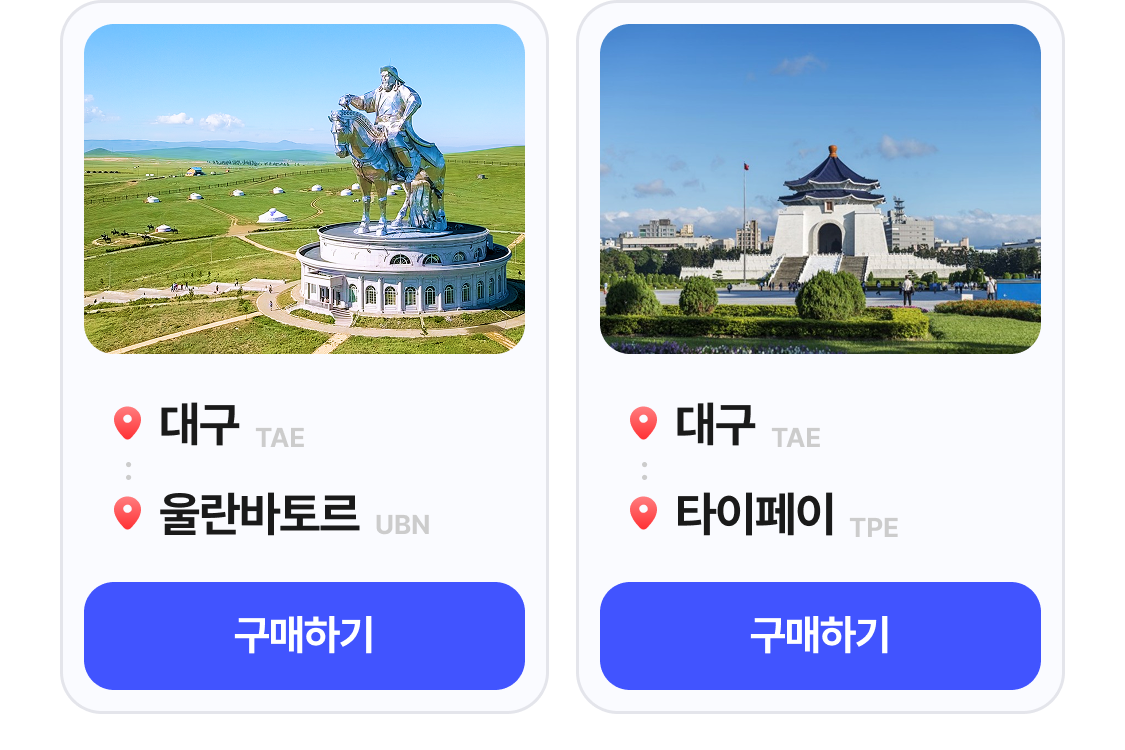Tap 구매하기 for the 대구 to 타이페이 route
The image size is (1125, 750).
[x=820, y=636]
